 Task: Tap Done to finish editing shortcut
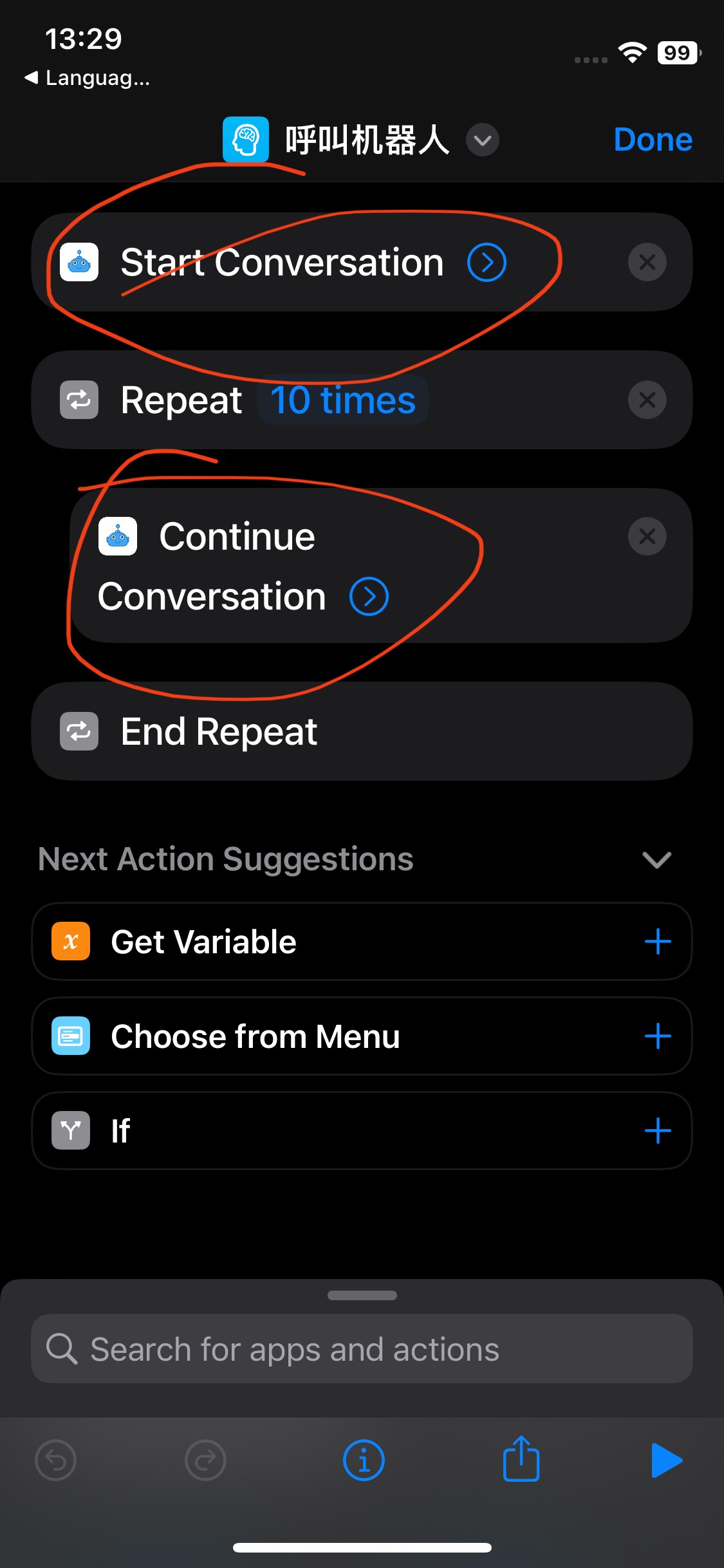pos(653,140)
